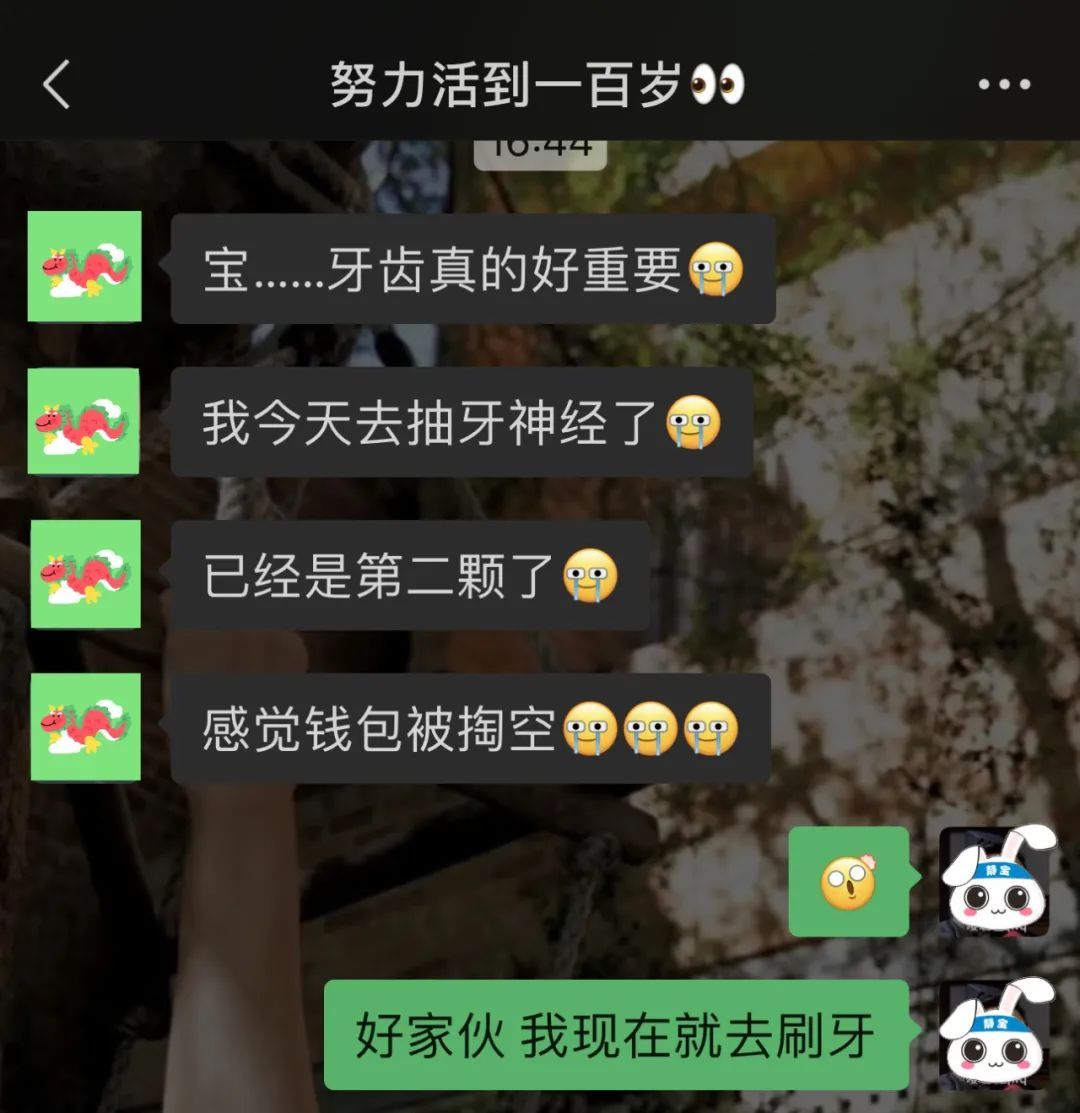Tap the rabbit avatar beside 好家伙 message
The height and width of the screenshot is (1113, 1080).
pyautogui.click(x=995, y=1034)
